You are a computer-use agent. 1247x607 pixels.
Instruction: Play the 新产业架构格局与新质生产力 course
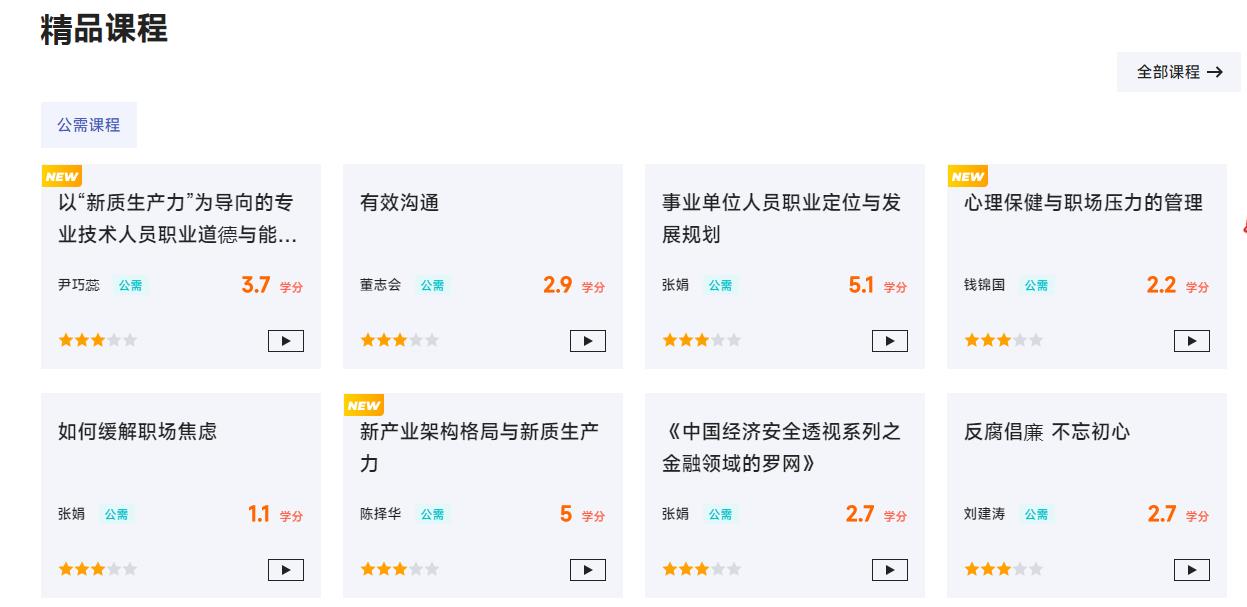point(587,570)
